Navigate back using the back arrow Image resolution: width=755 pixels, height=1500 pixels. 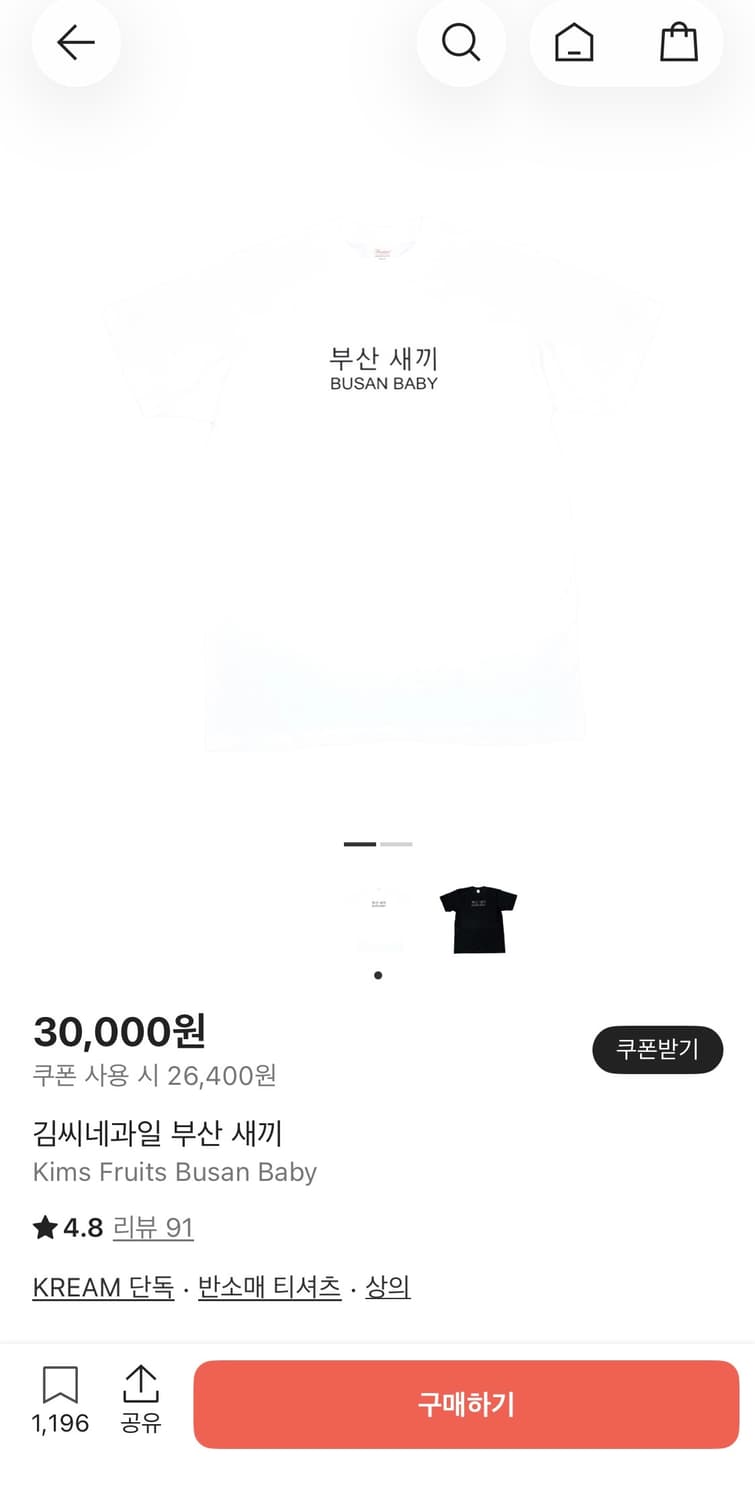tap(76, 42)
